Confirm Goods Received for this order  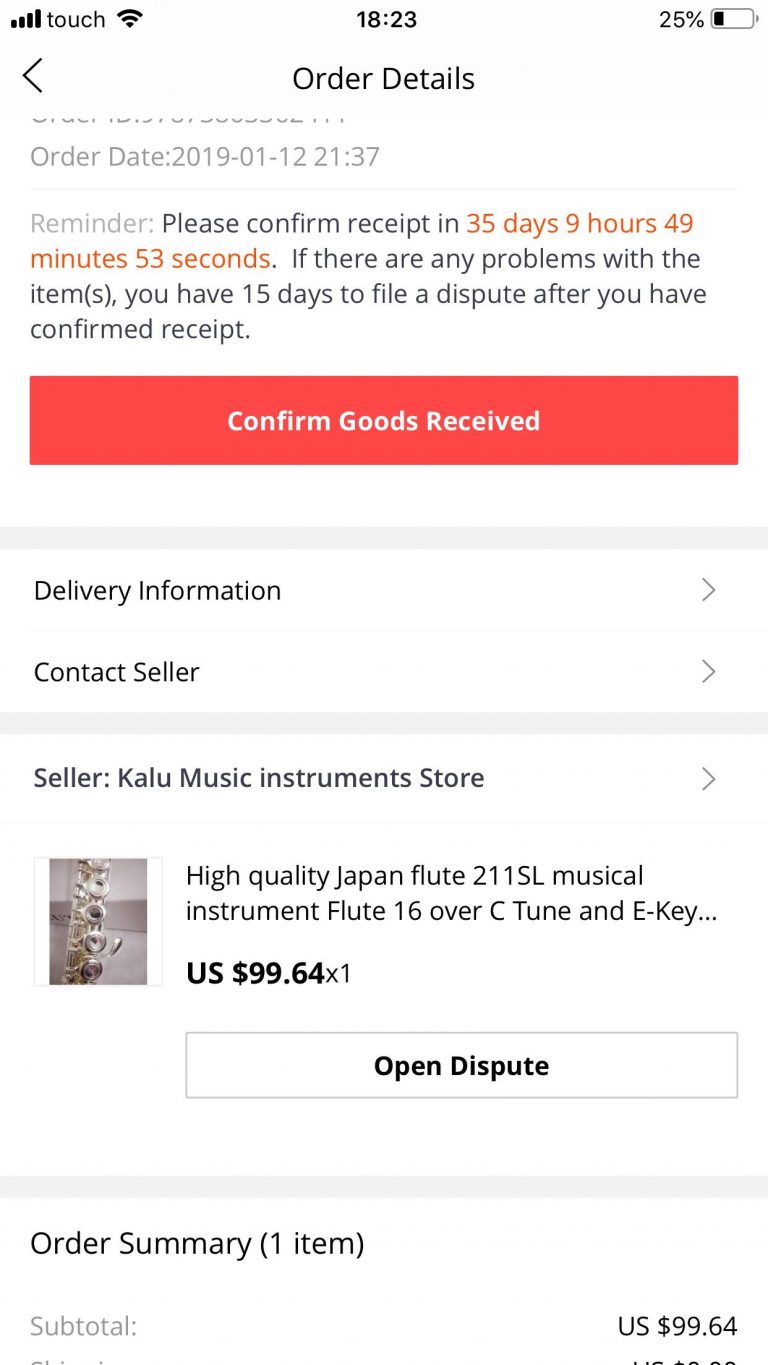tap(384, 420)
